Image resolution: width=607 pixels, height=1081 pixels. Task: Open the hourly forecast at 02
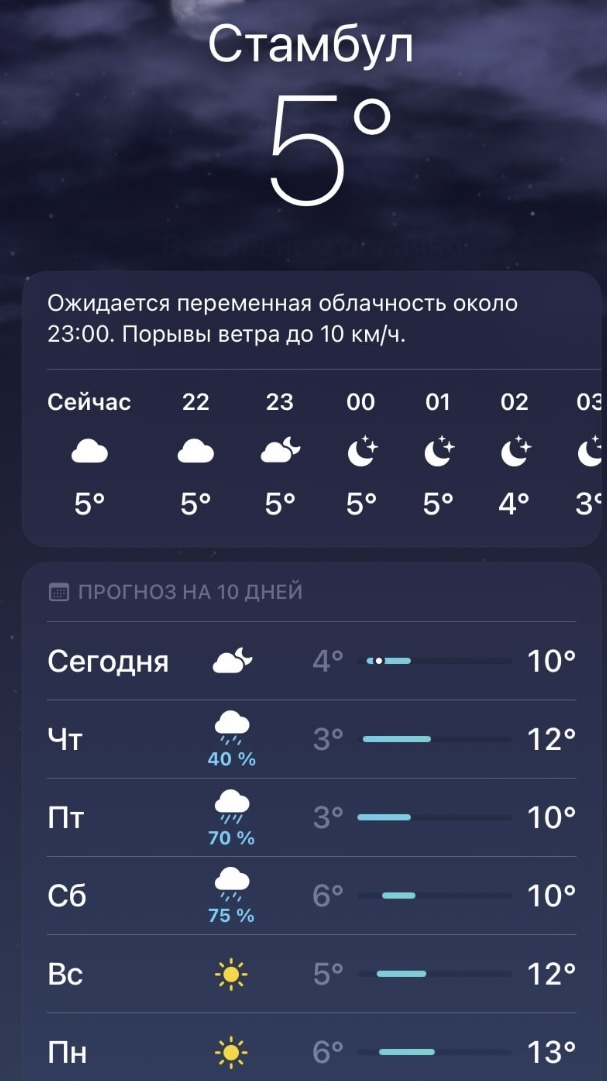coord(515,454)
